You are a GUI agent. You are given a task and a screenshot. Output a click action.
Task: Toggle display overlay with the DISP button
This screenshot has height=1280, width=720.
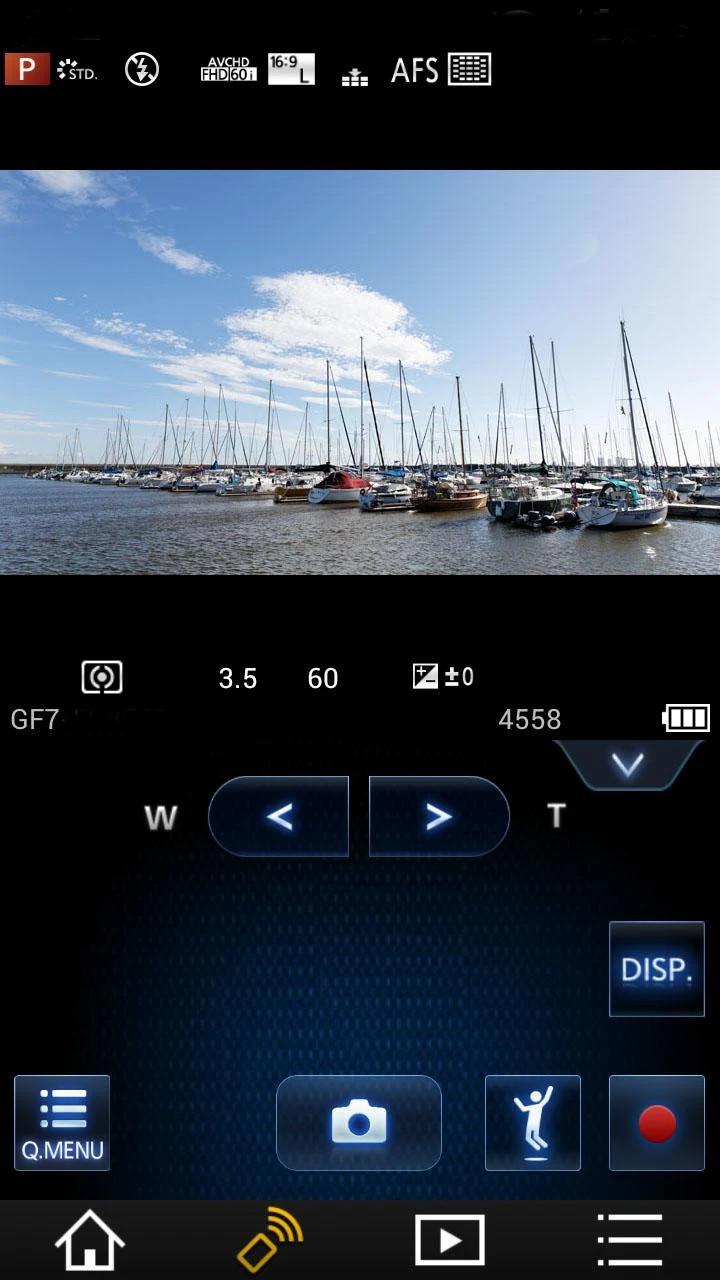[x=656, y=968]
